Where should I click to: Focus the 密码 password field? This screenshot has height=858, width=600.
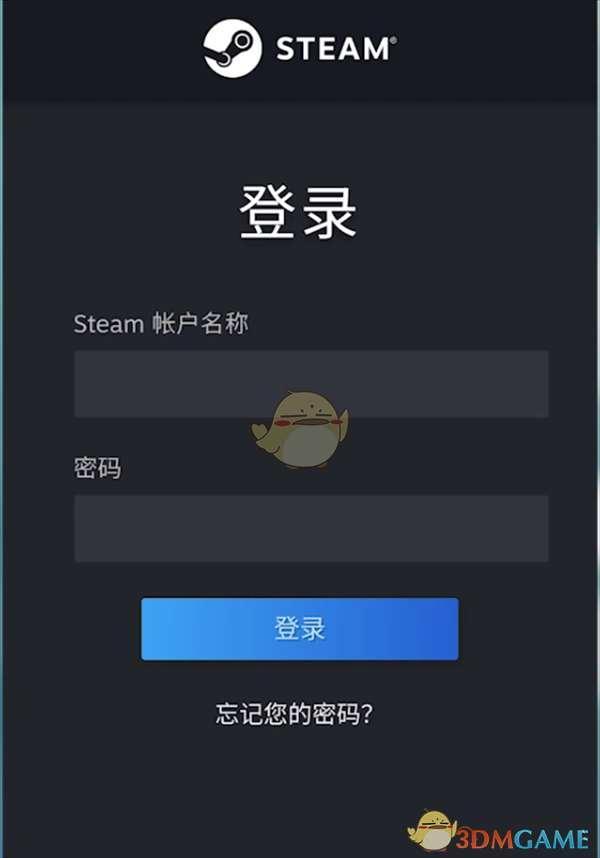click(x=310, y=528)
